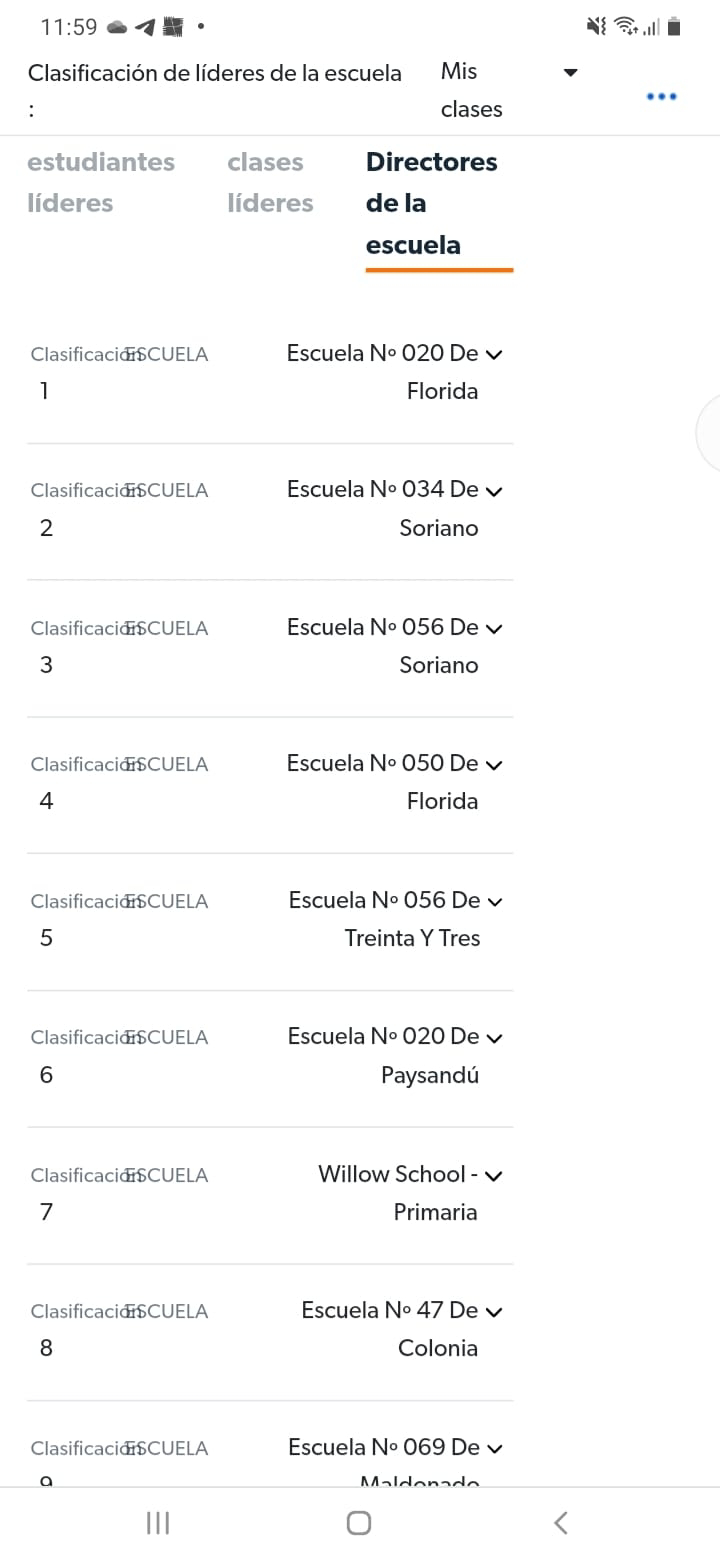Open the Mis clases dropdown
Viewport: 720px width, 1560px height.
coord(509,90)
